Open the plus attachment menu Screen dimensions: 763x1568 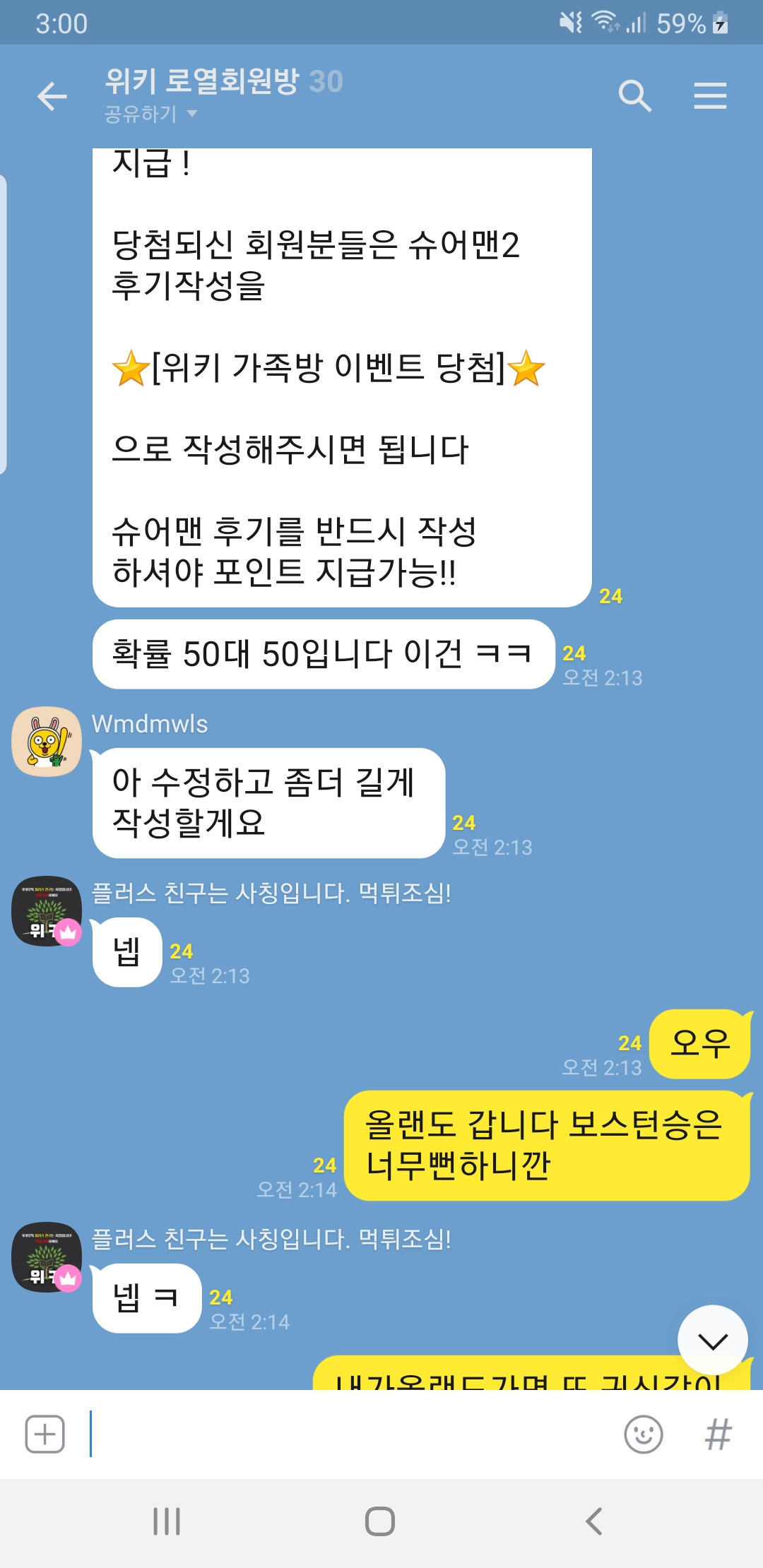(x=45, y=1435)
